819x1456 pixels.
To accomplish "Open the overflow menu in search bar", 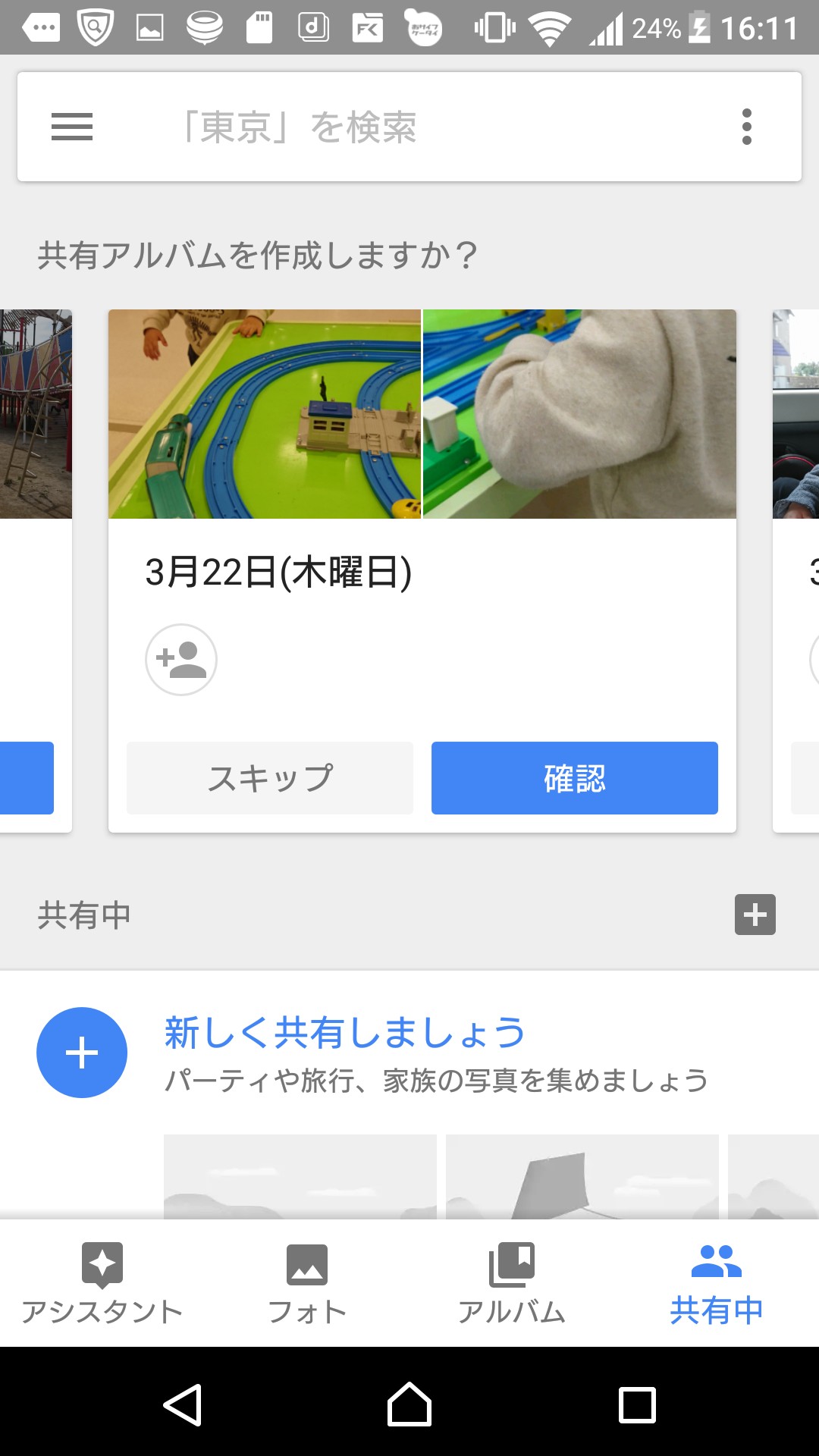I will point(746,127).
